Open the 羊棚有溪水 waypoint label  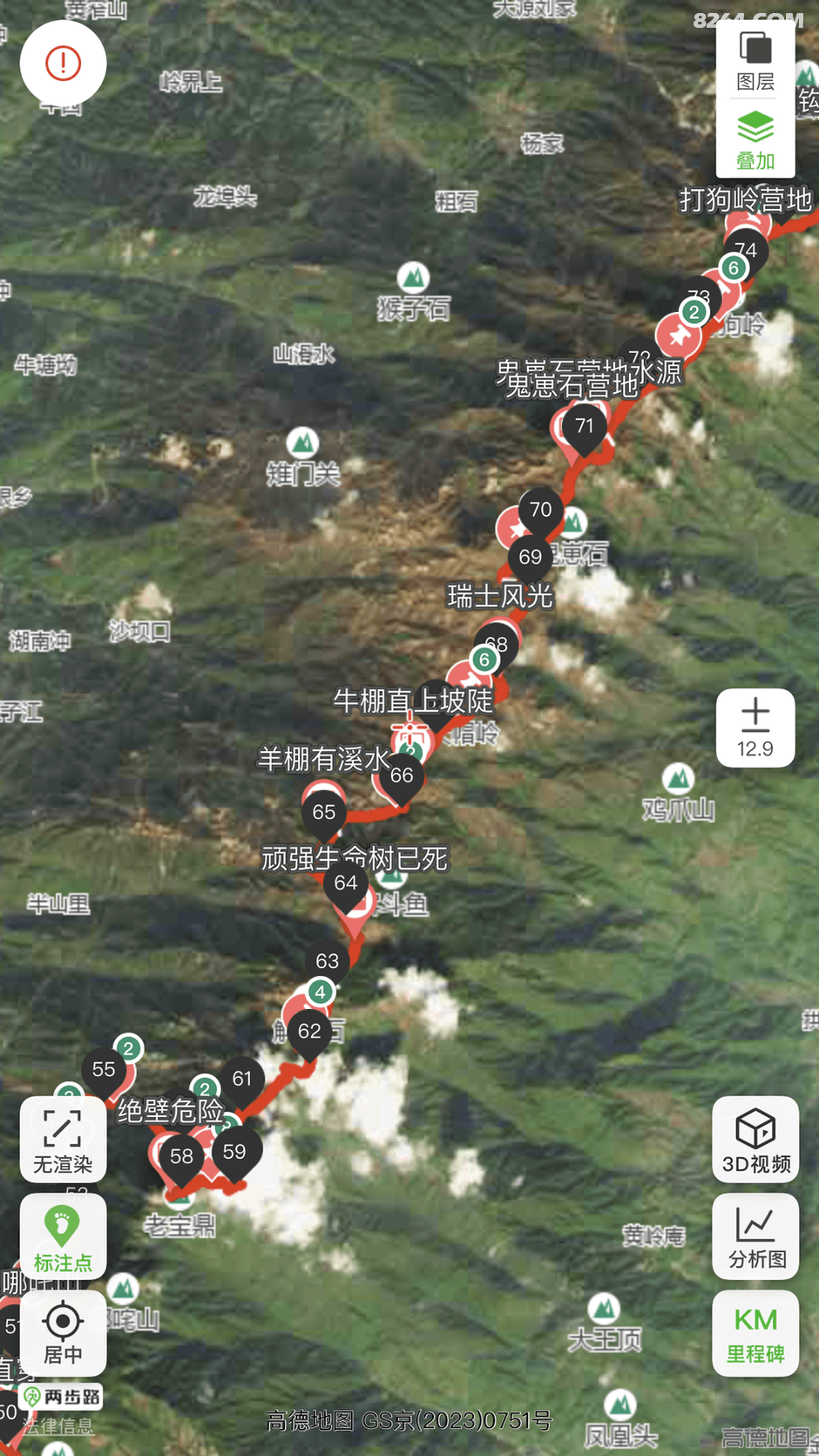point(324,759)
